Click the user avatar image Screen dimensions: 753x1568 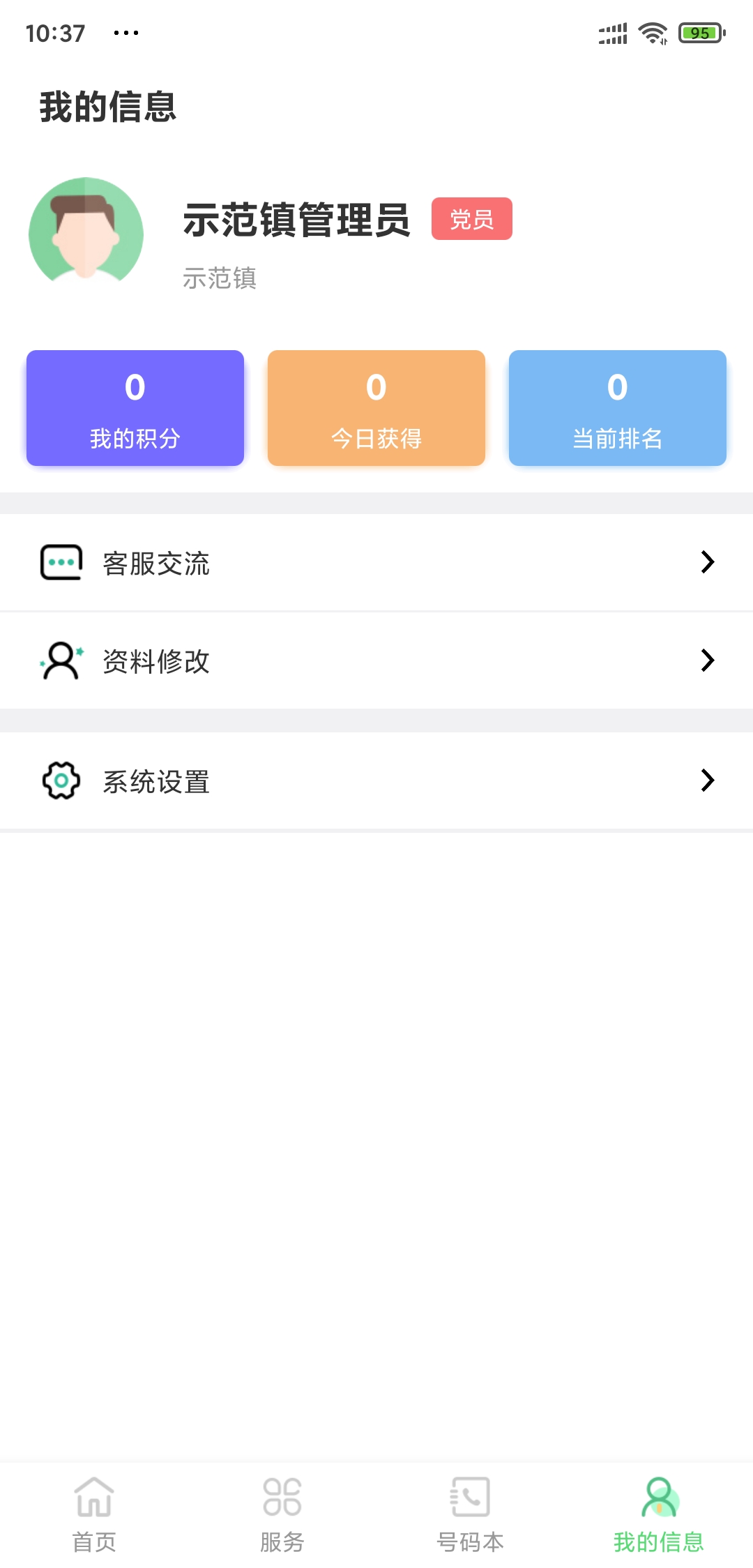85,234
